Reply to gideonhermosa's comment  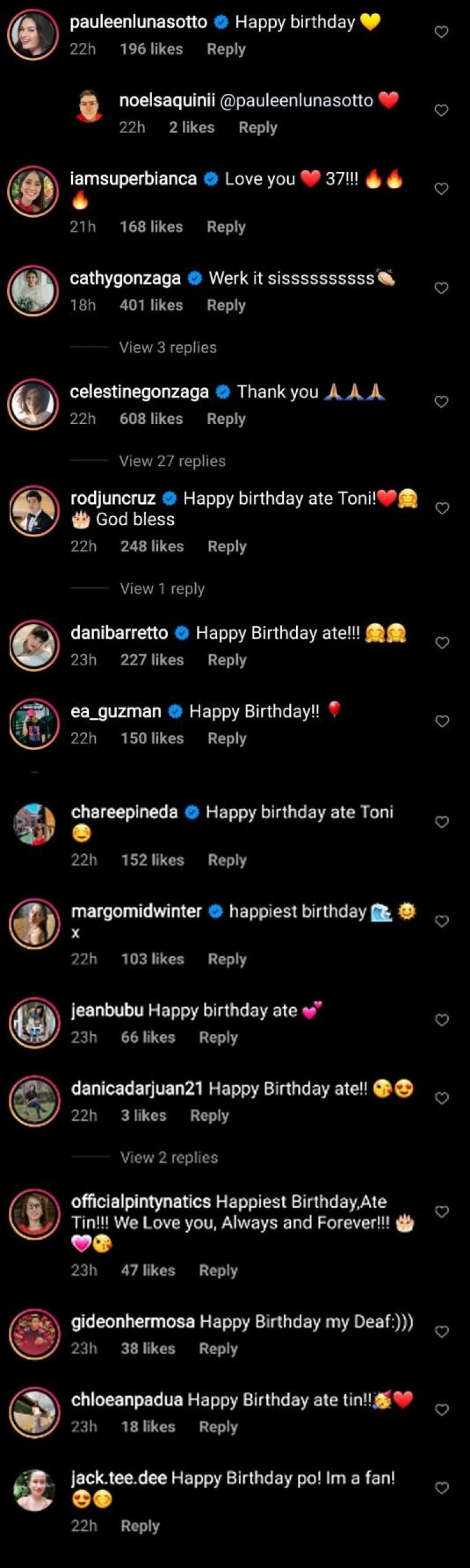tap(218, 1349)
